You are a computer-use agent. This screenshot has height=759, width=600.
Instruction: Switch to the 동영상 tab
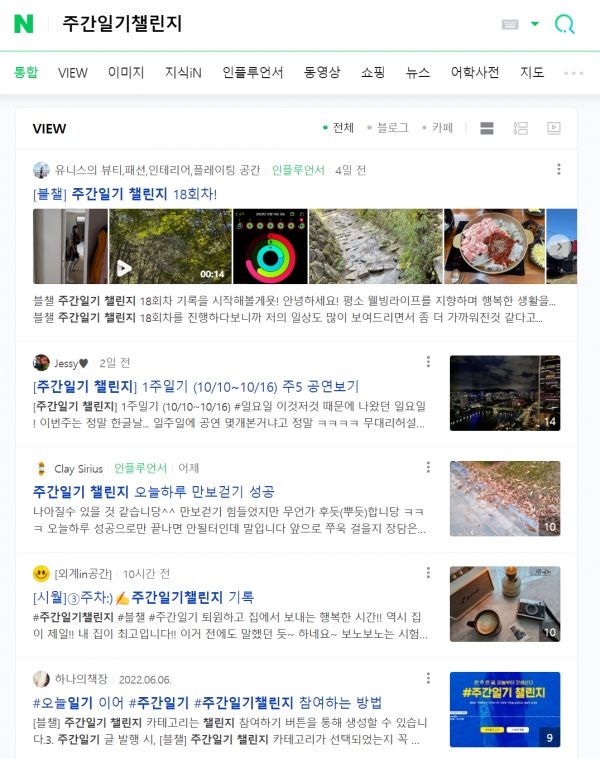[x=322, y=73]
